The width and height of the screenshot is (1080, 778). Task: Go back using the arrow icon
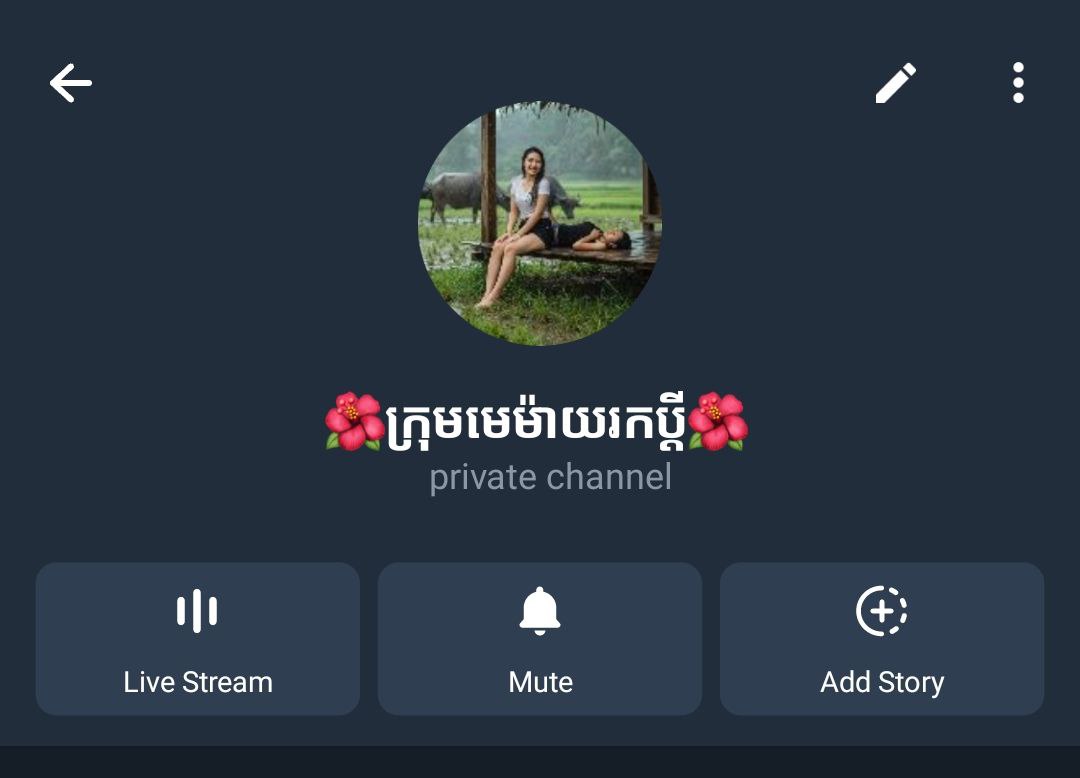click(71, 83)
